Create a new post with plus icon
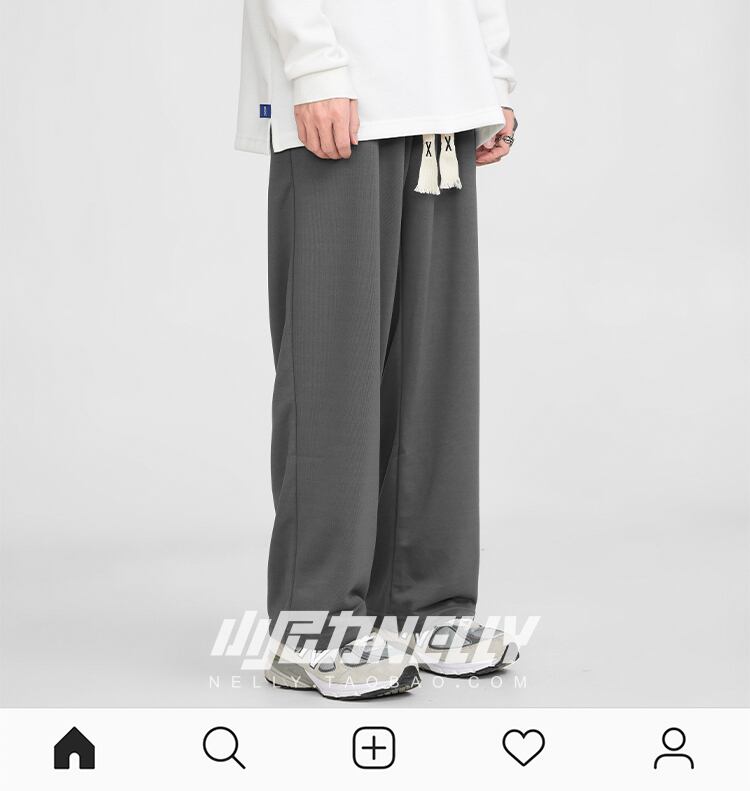 tap(374, 747)
